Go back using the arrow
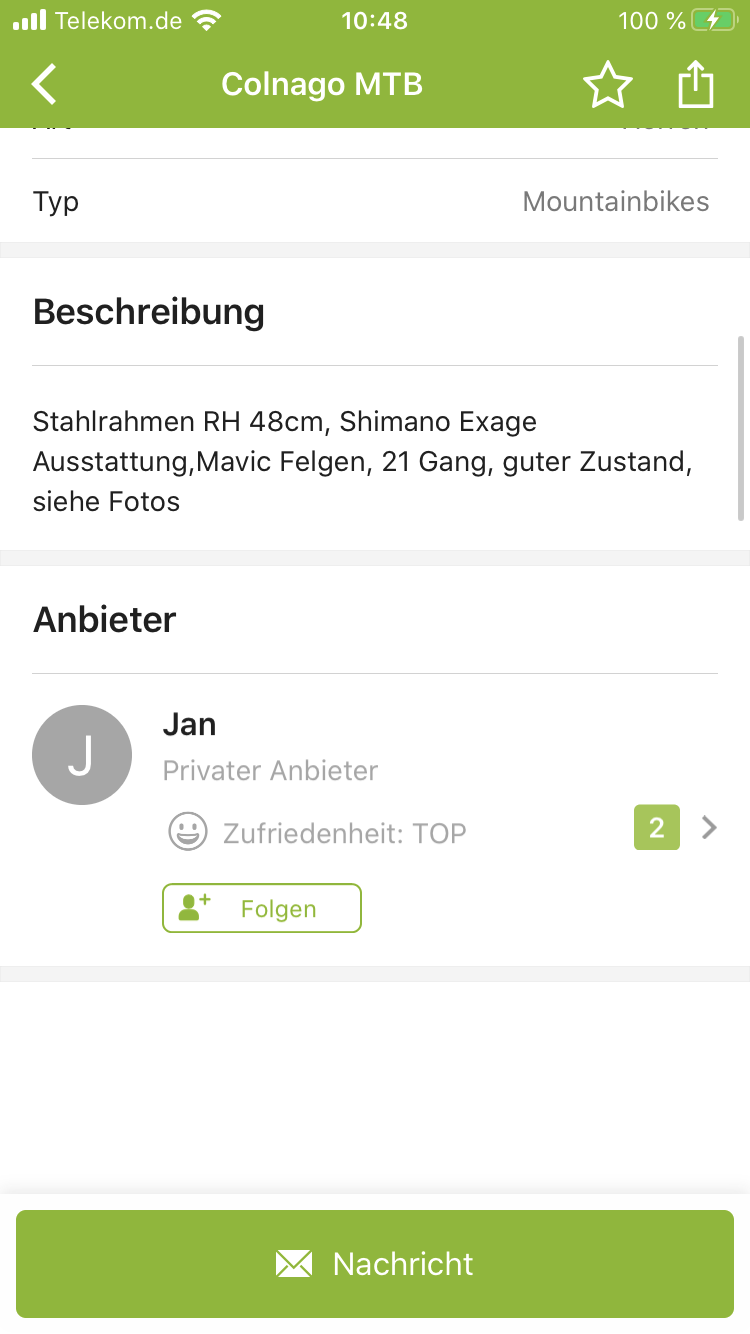Screen dimensions: 750x1334 (45, 84)
